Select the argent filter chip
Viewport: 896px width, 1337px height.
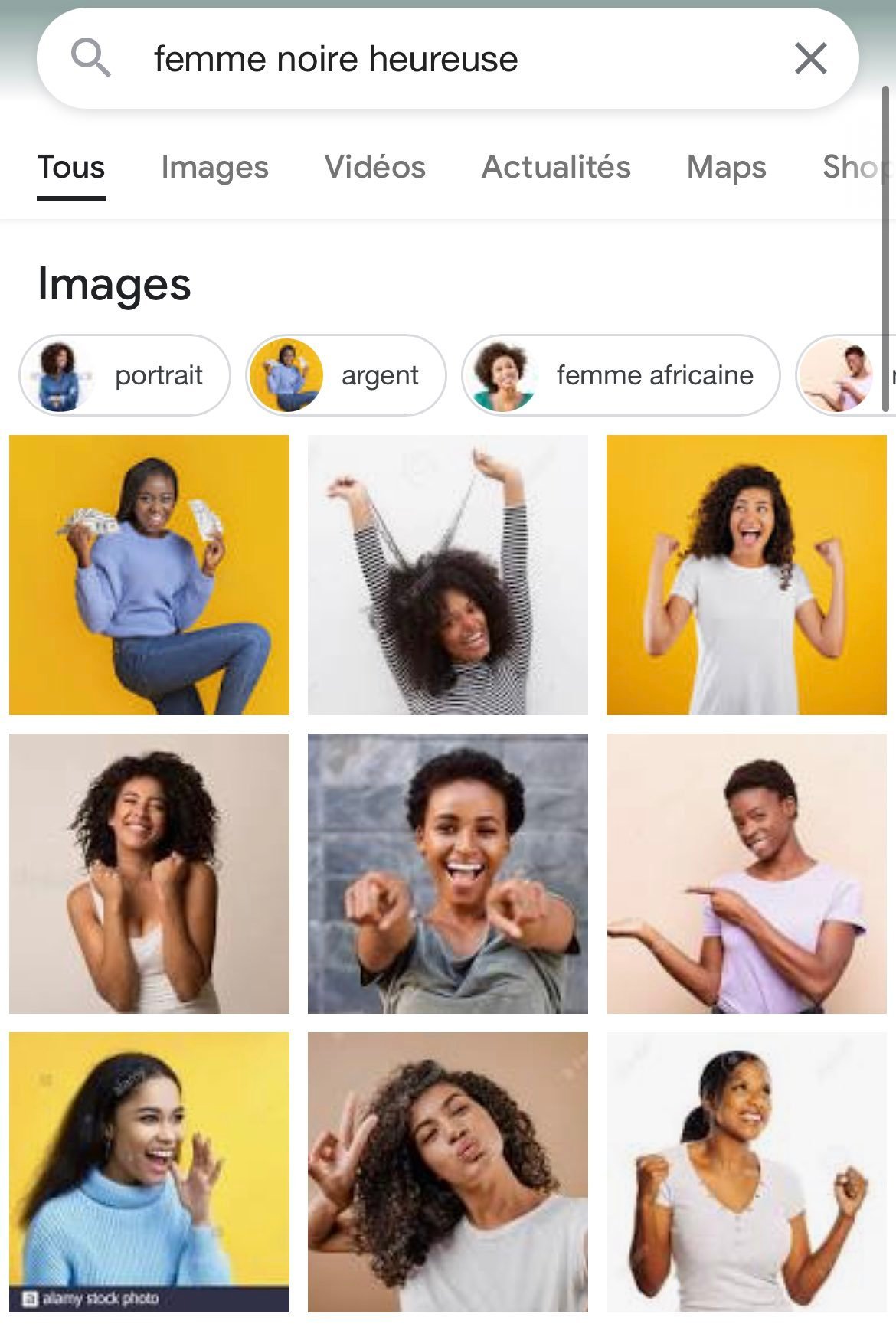coord(346,375)
